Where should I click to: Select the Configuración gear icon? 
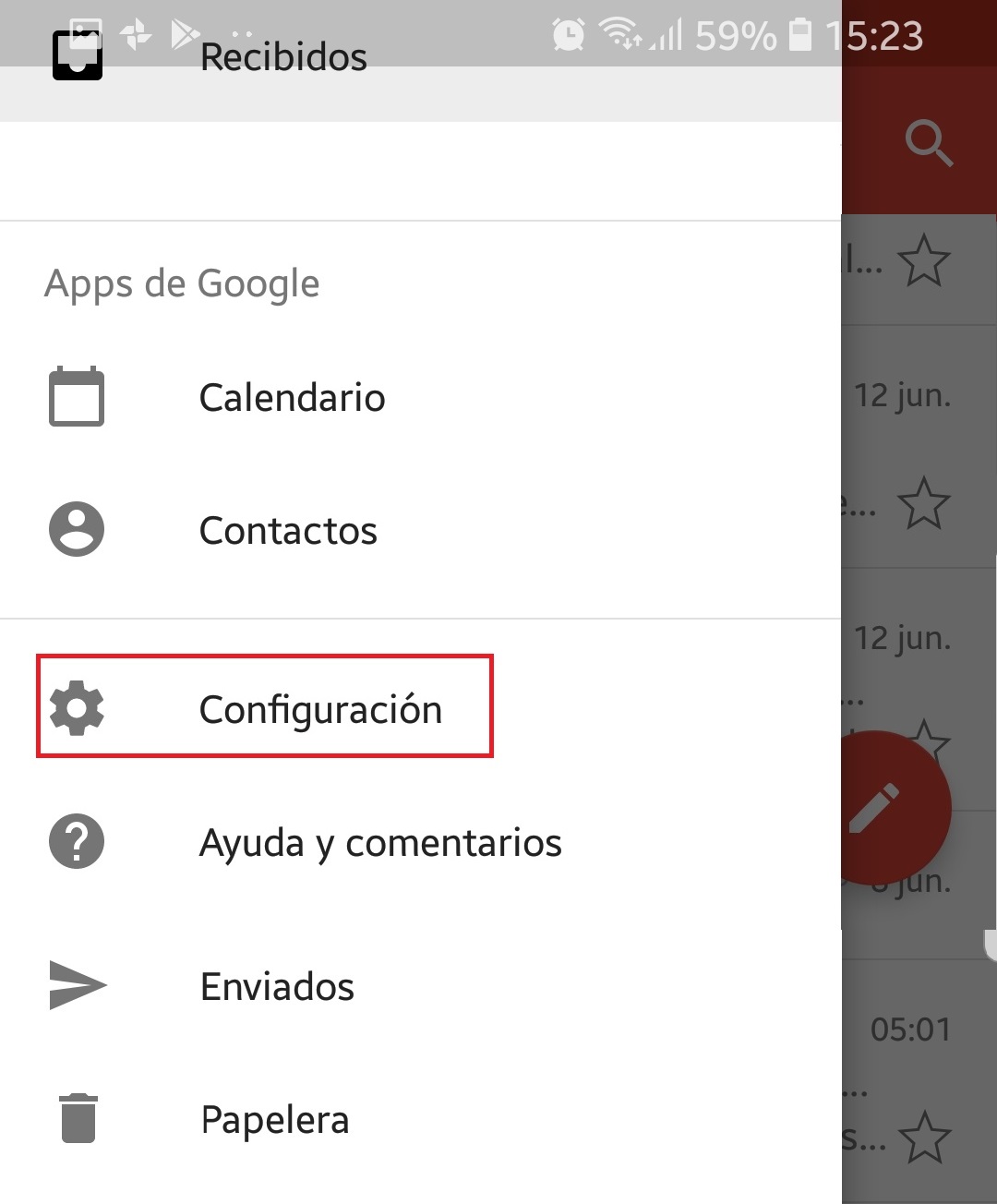tap(76, 706)
